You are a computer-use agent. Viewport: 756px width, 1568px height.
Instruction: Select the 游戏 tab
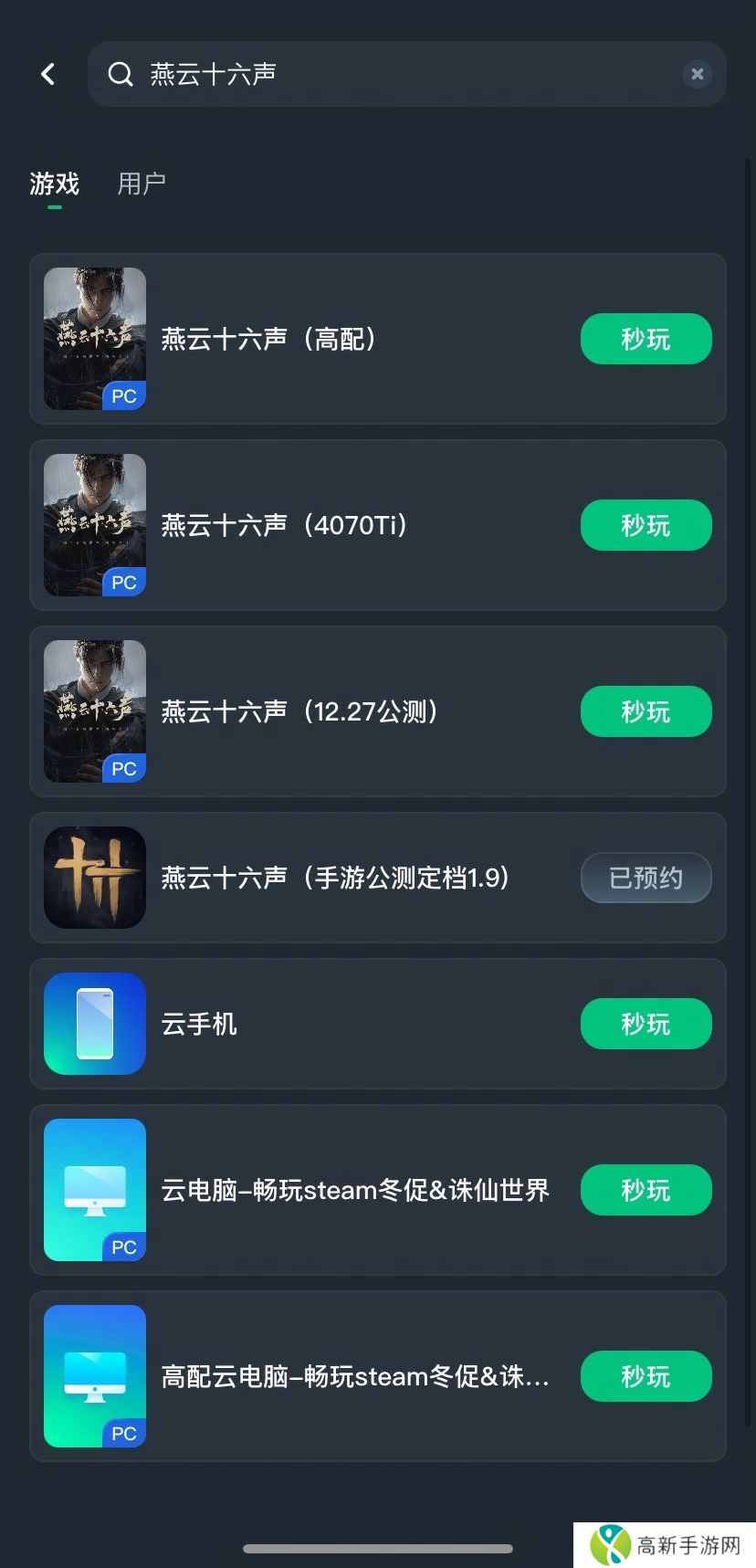click(55, 184)
